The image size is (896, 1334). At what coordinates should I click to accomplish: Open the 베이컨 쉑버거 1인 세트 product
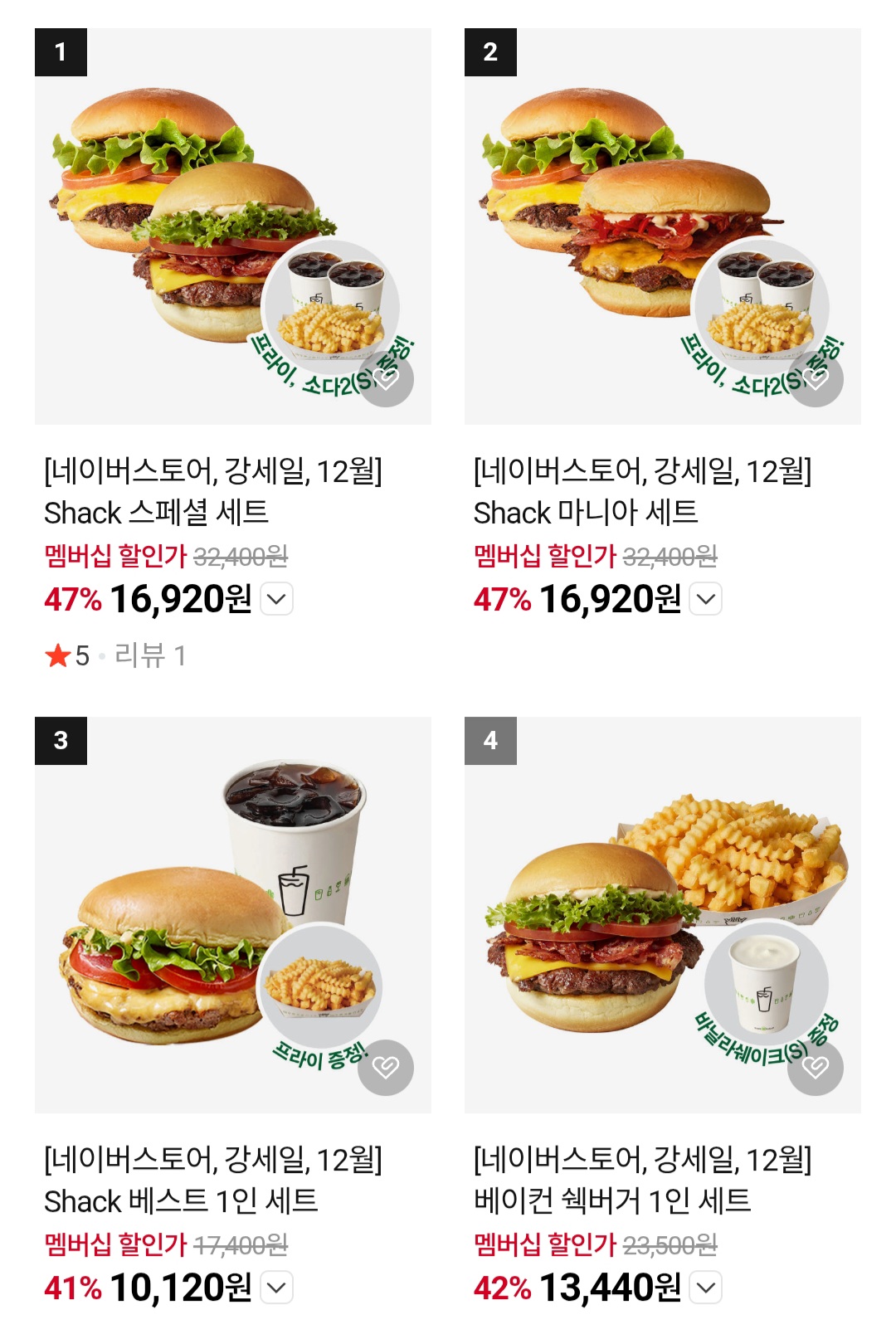[x=662, y=914]
